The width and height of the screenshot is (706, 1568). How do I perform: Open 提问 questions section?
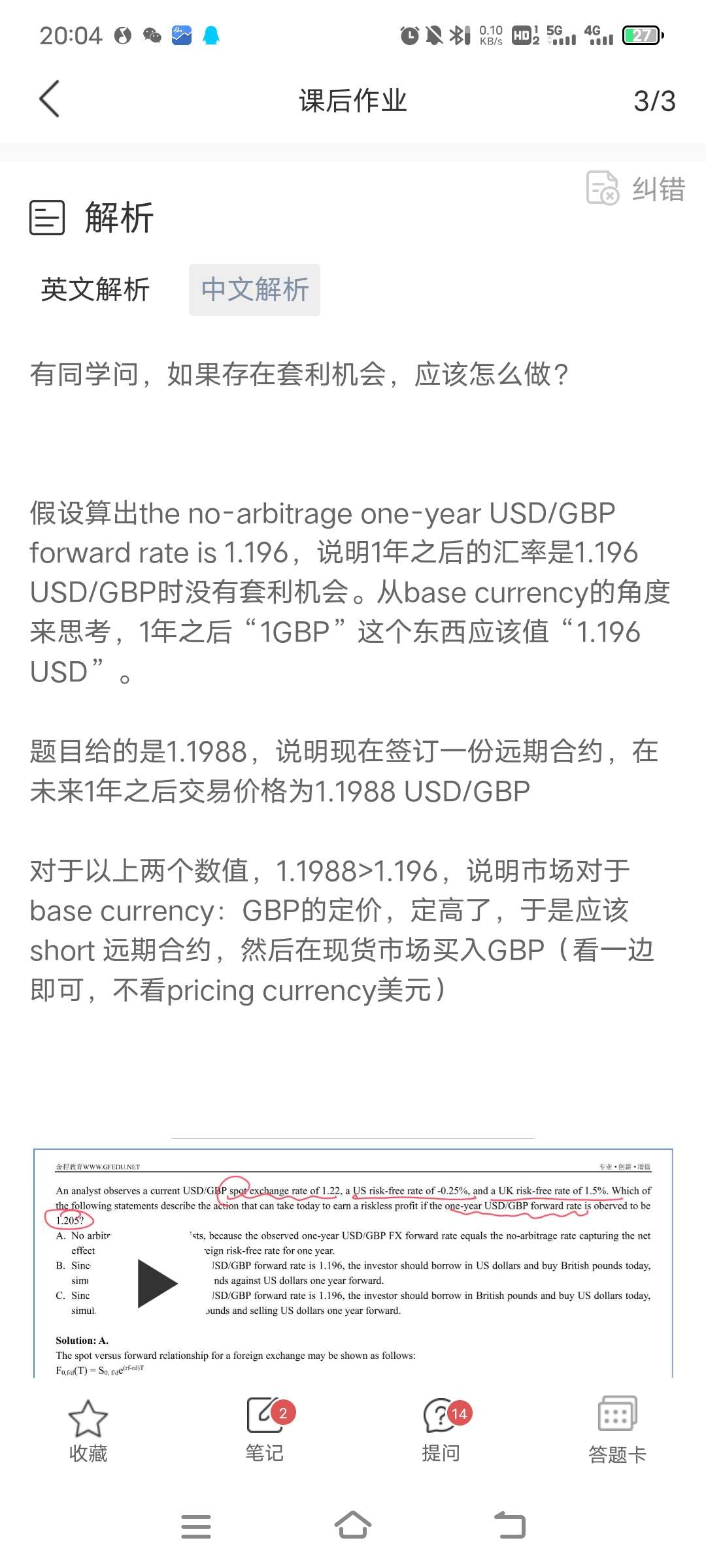tap(441, 1431)
